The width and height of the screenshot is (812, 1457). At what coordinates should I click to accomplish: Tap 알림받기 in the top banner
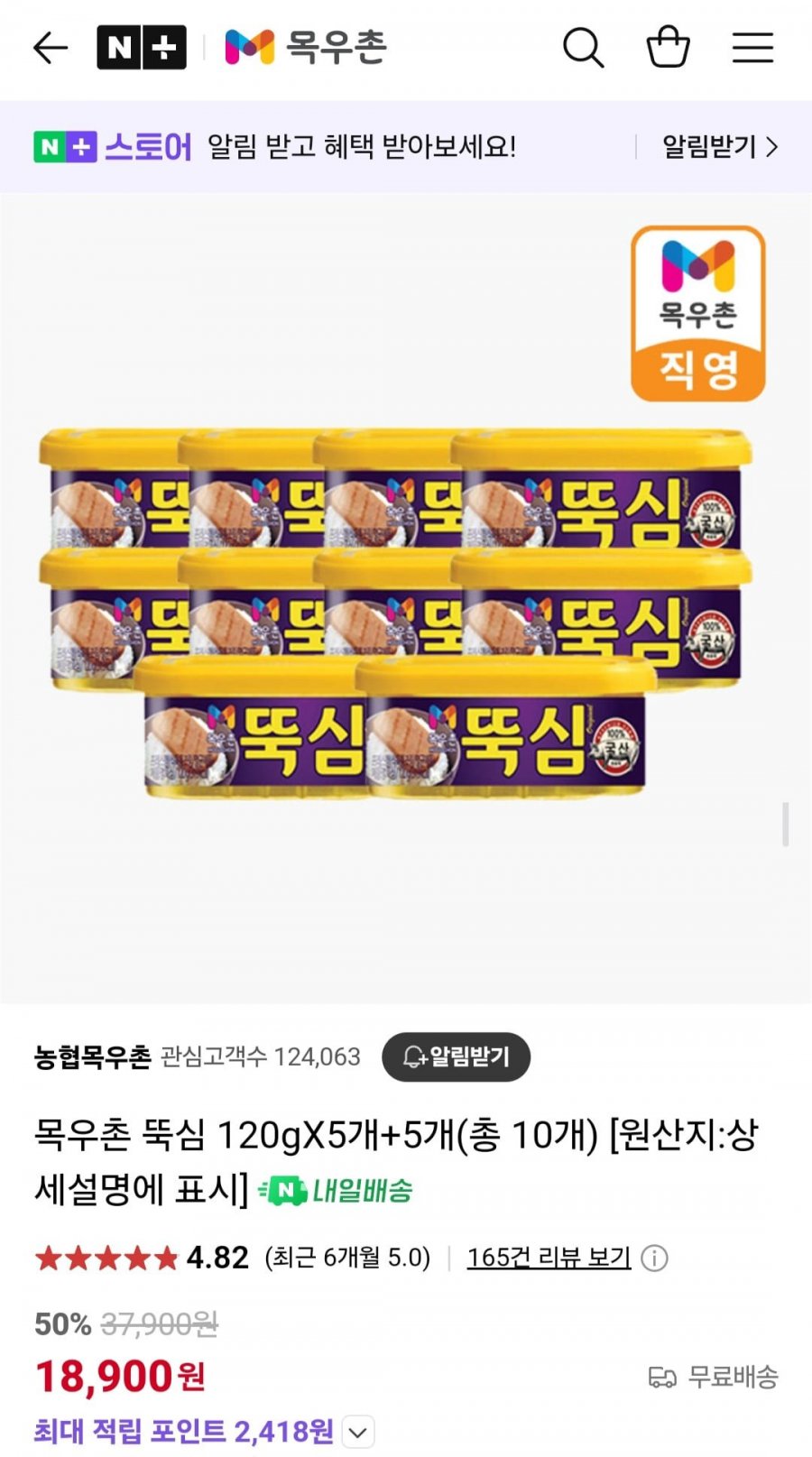pyautogui.click(x=719, y=146)
